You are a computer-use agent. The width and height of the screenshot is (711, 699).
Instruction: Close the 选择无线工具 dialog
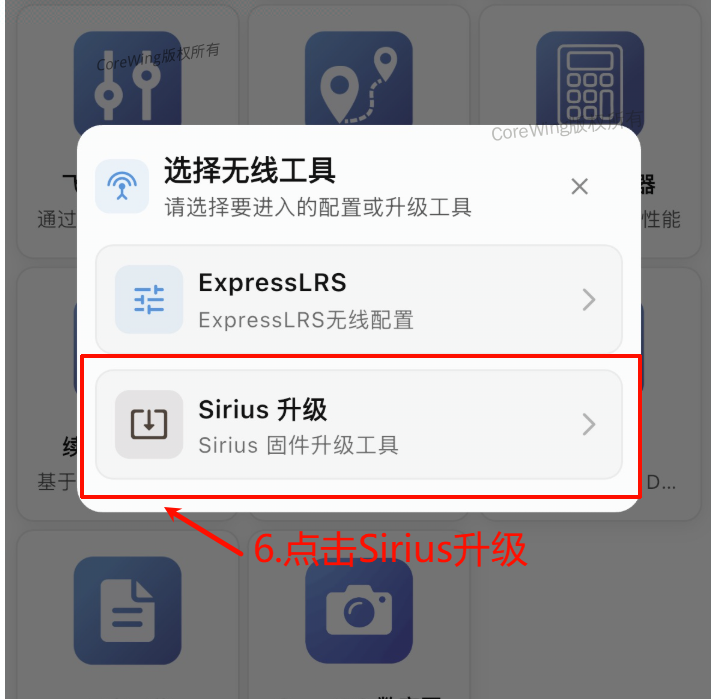[579, 186]
